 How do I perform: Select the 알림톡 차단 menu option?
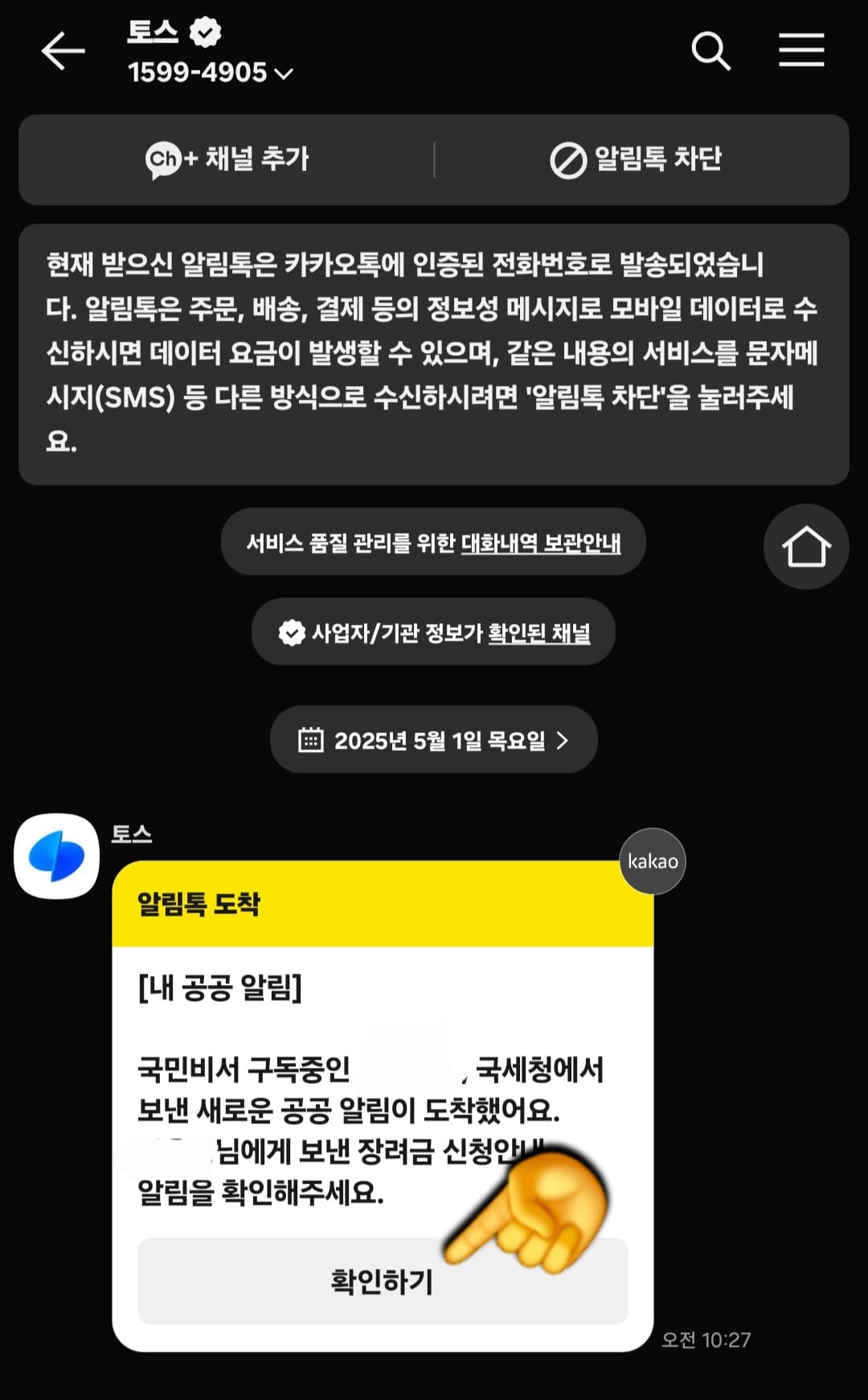click(635, 159)
